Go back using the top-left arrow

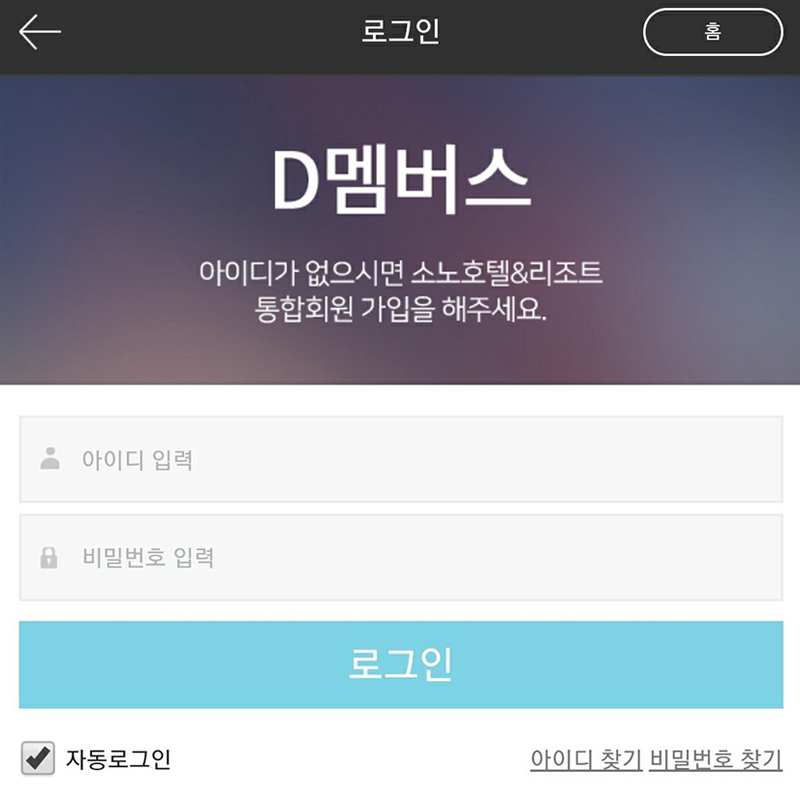pyautogui.click(x=40, y=32)
